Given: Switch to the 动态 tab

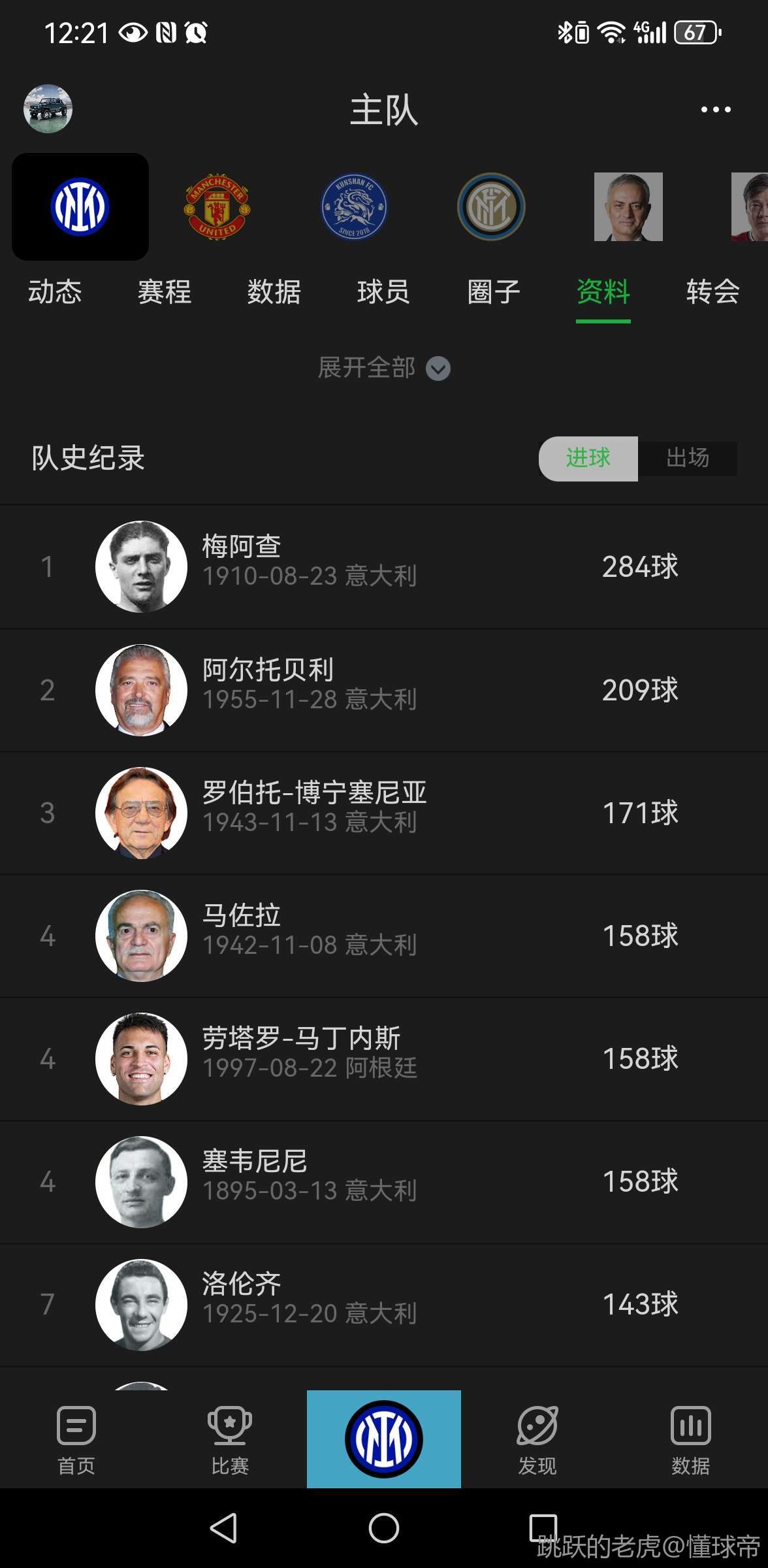Looking at the screenshot, I should (x=55, y=292).
